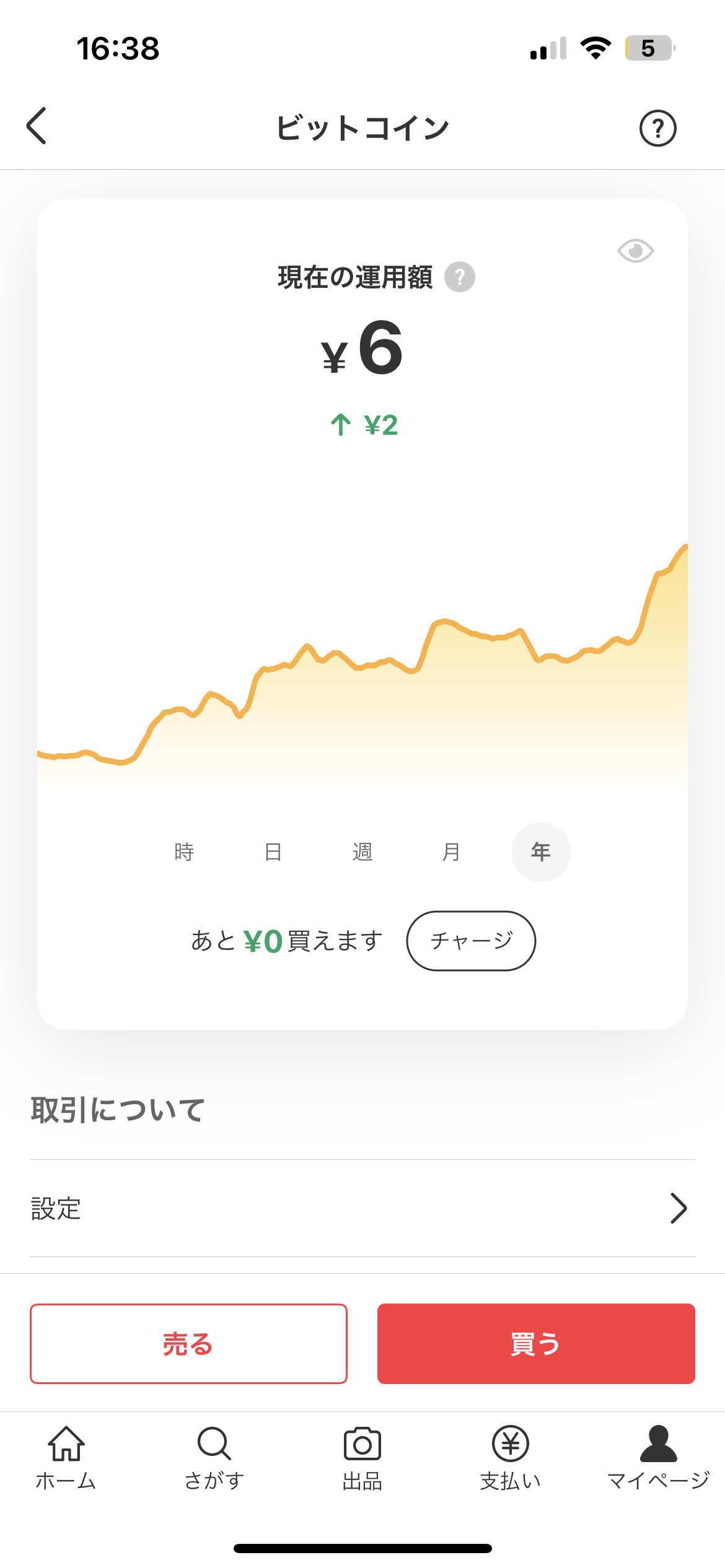The width and height of the screenshot is (725, 1568).
Task: Switch the chart to 時 view
Action: coord(184,852)
